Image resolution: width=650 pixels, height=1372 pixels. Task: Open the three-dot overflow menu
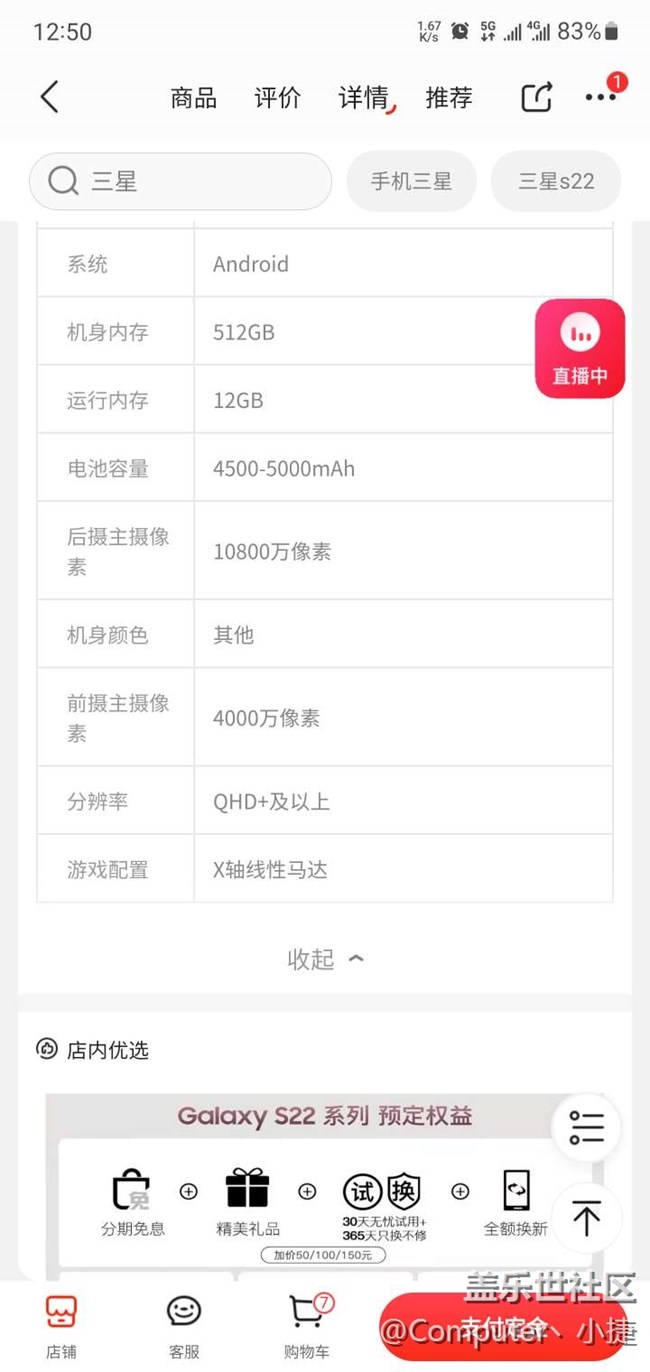[x=601, y=97]
